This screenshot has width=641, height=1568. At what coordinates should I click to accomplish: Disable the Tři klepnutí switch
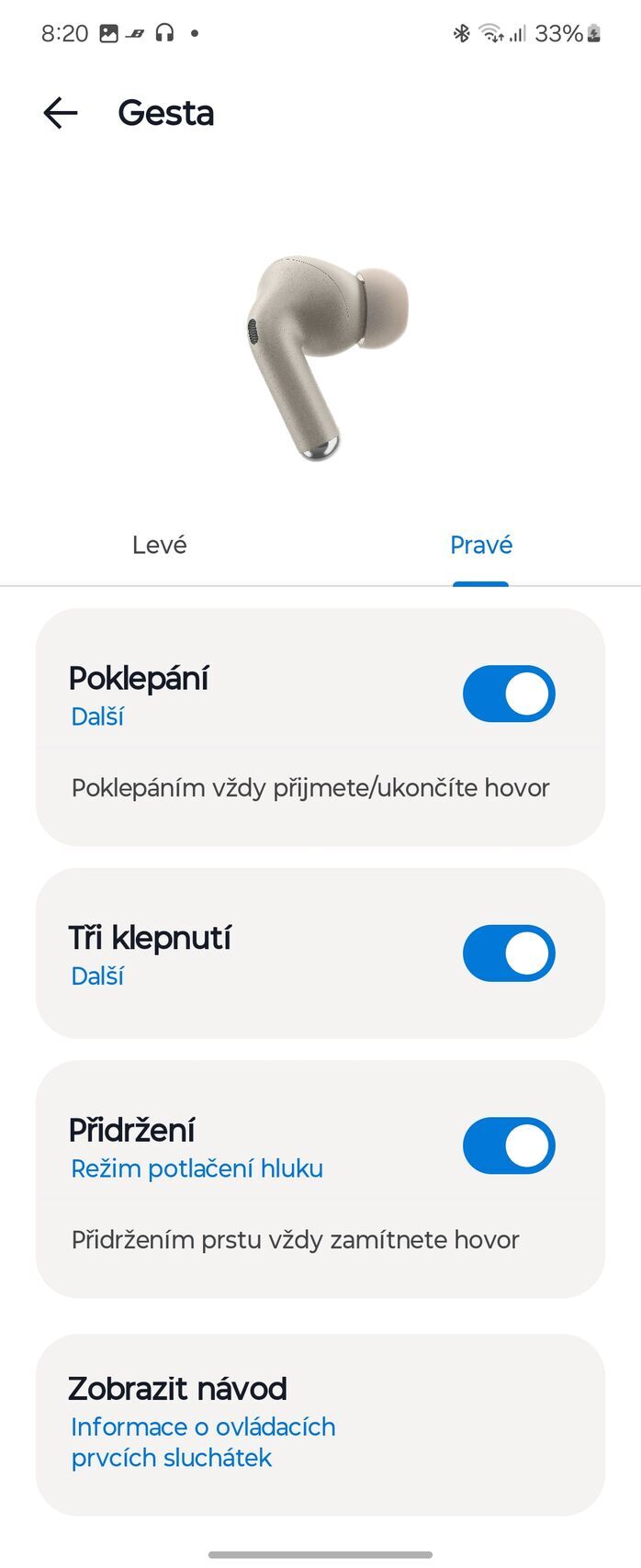click(x=508, y=953)
